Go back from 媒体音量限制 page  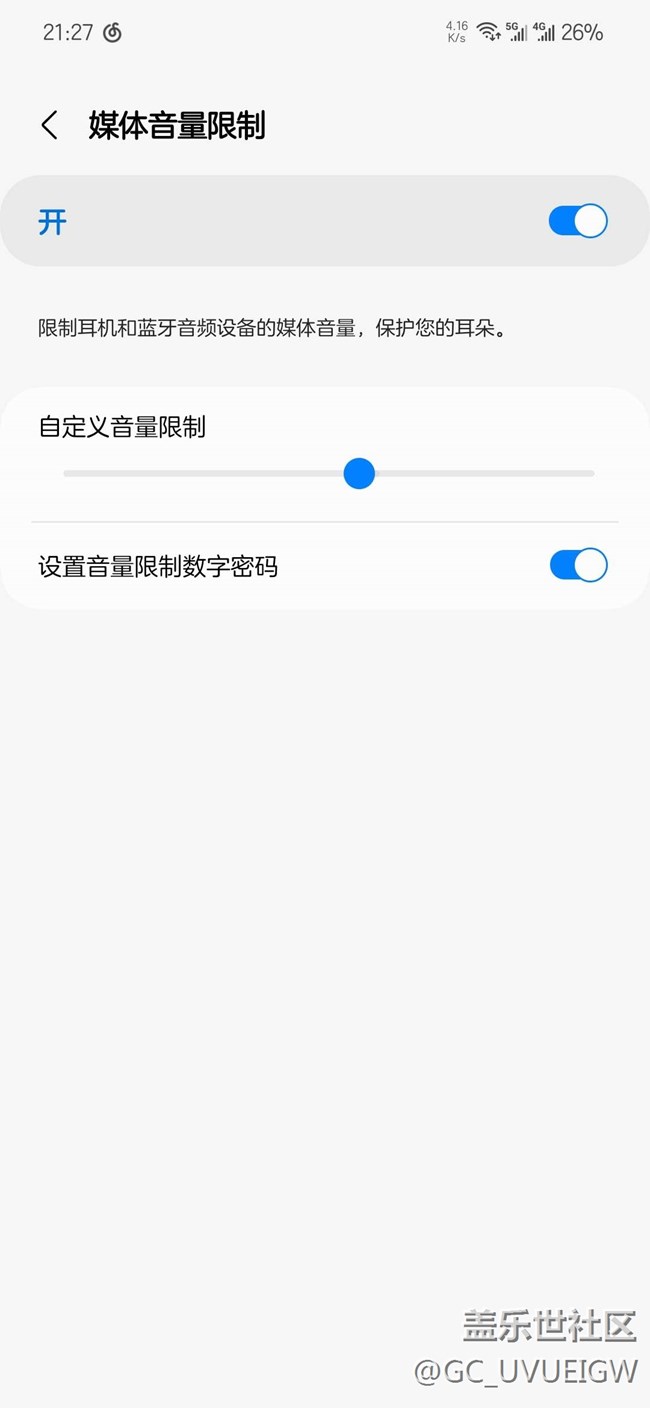point(49,126)
